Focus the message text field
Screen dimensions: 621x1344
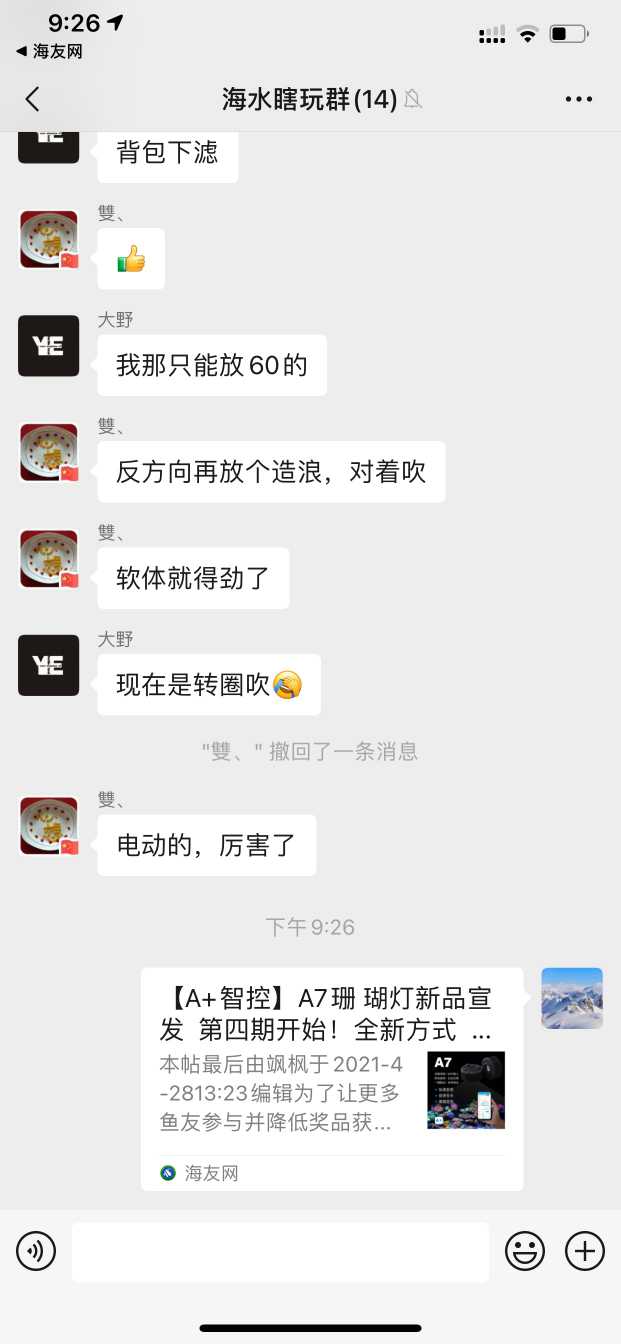click(x=280, y=1251)
